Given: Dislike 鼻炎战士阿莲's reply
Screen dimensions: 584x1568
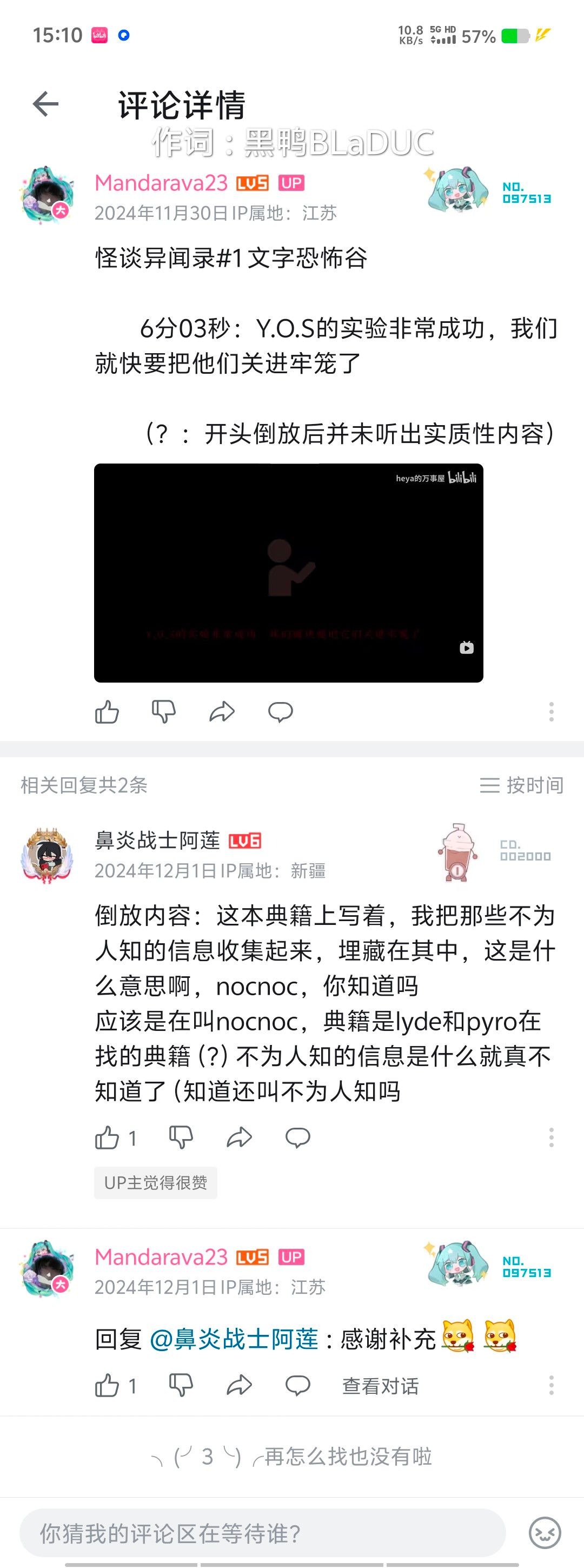Looking at the screenshot, I should coord(181,1137).
